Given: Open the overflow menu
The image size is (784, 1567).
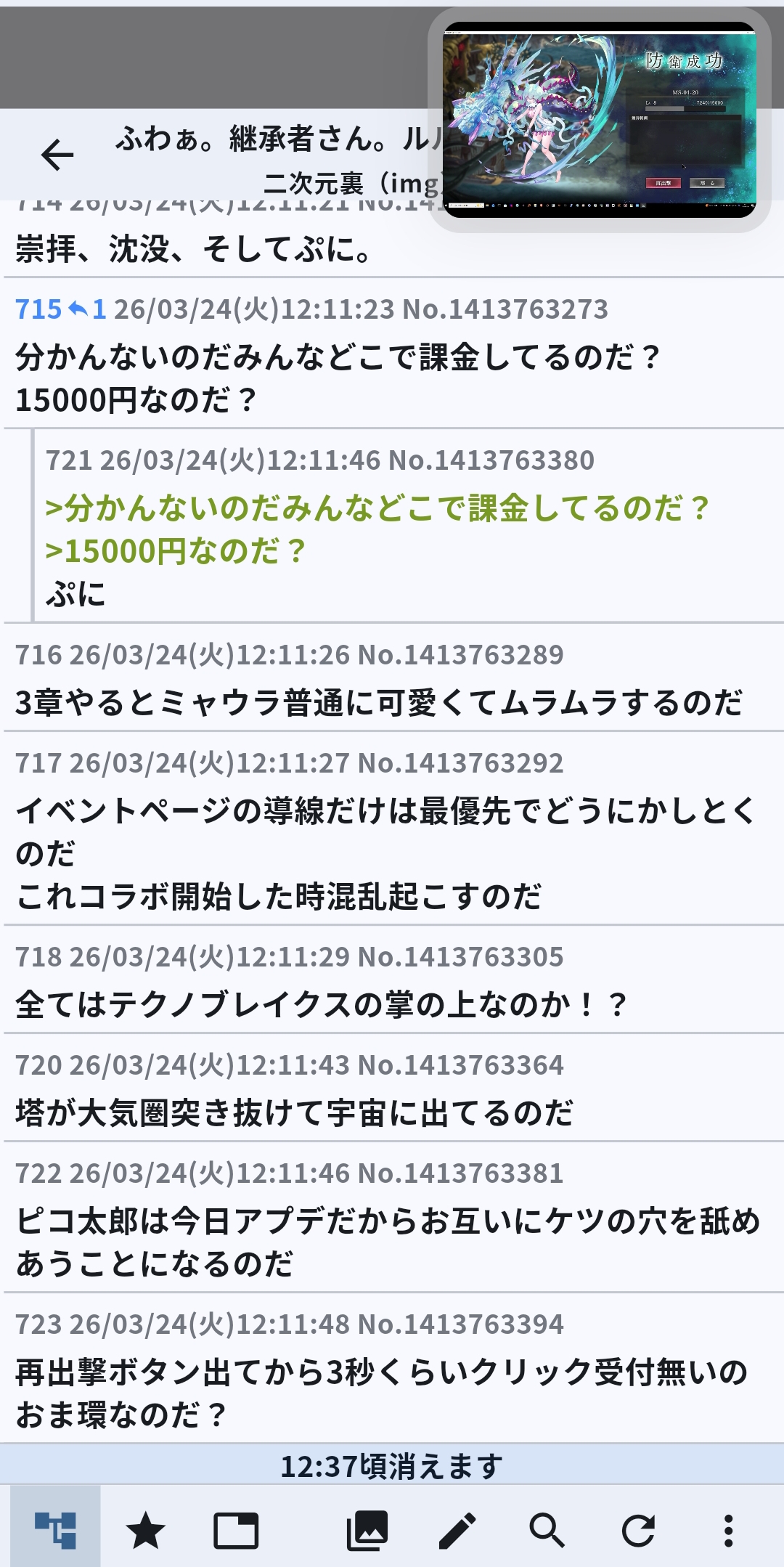Looking at the screenshot, I should (728, 1530).
